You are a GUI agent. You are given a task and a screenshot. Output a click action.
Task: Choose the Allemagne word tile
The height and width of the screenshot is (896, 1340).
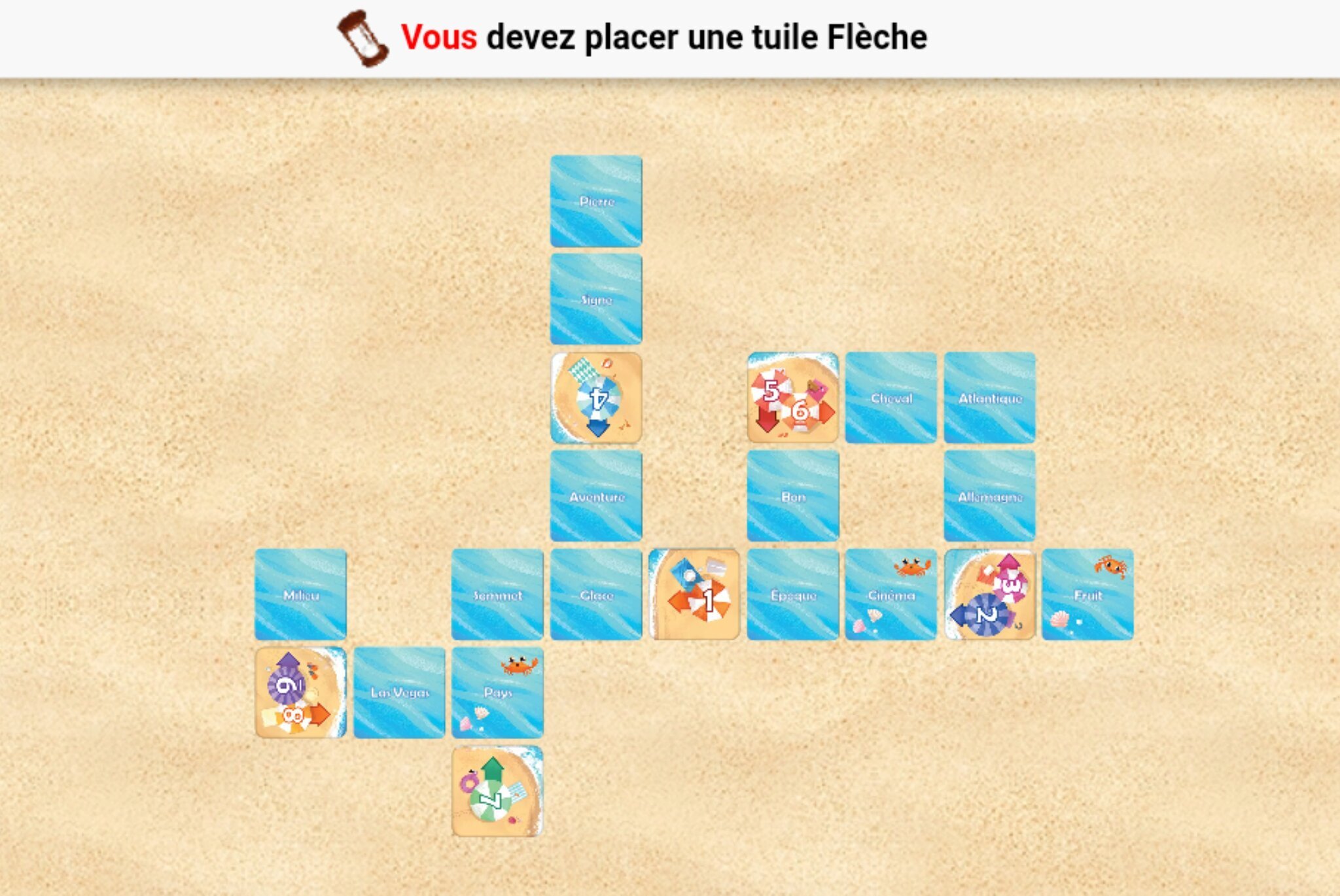click(989, 496)
